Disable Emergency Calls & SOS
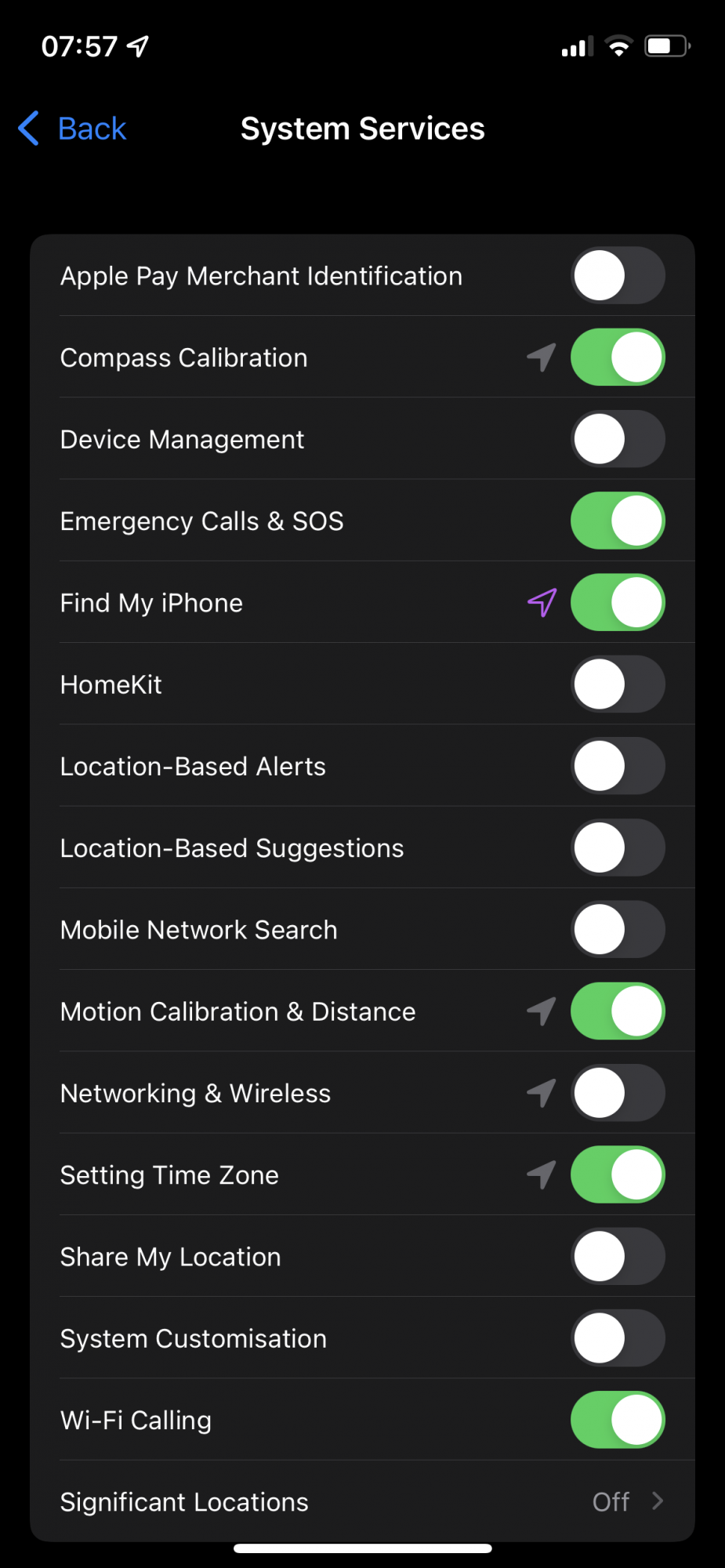The width and height of the screenshot is (725, 1568). (x=618, y=521)
